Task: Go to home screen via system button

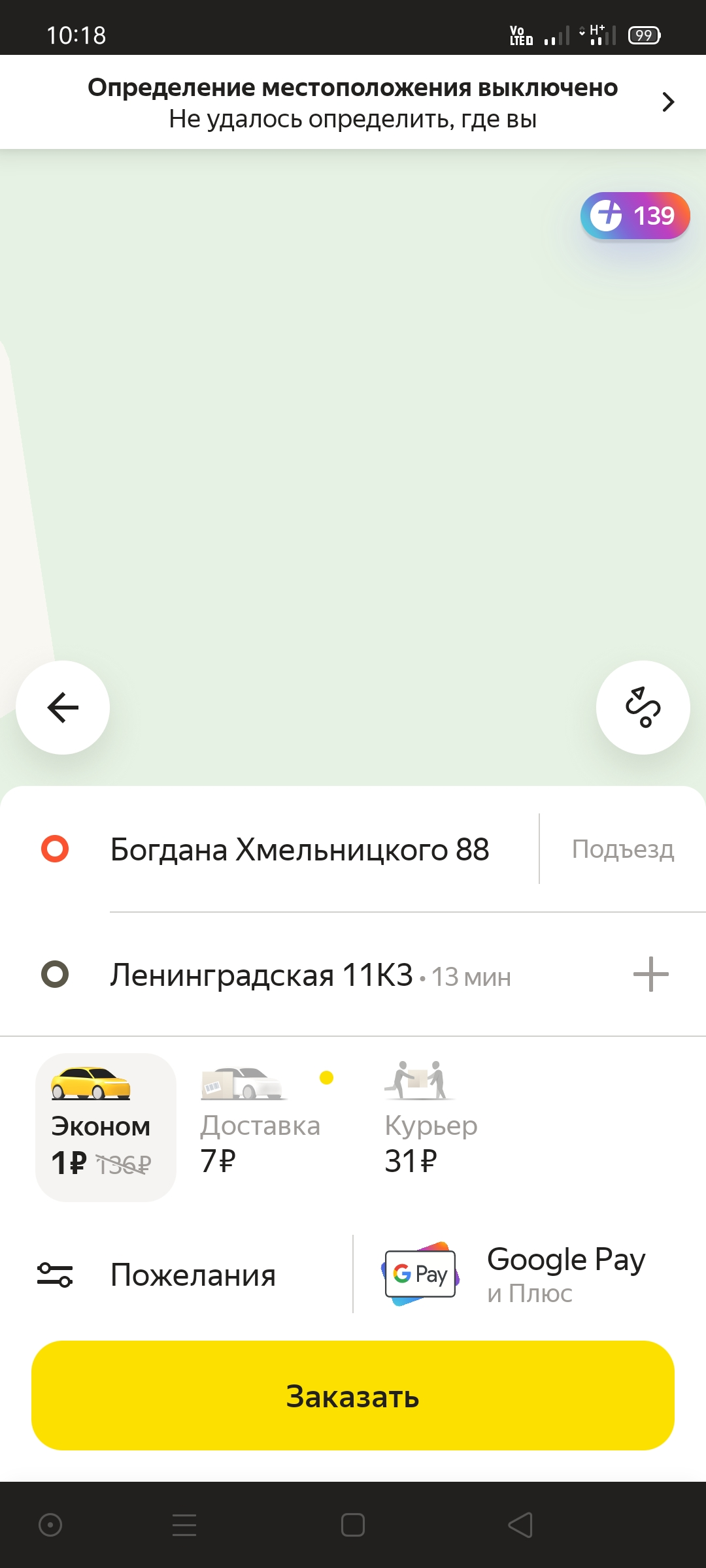Action: pos(353,1526)
